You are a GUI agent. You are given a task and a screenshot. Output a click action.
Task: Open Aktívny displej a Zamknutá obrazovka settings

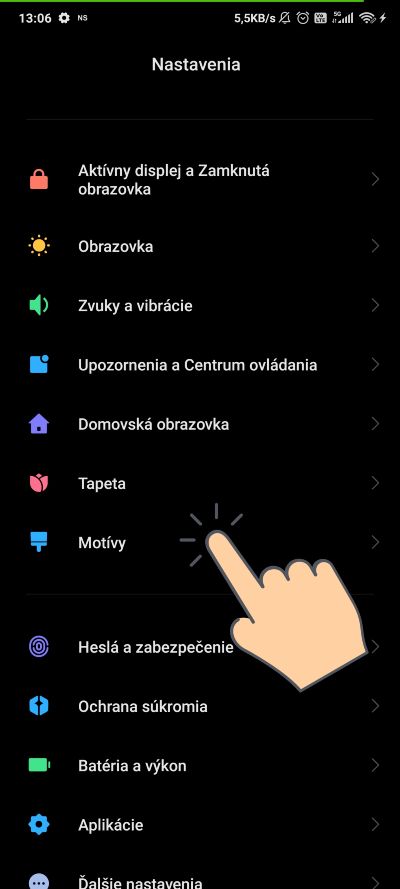pyautogui.click(x=200, y=180)
